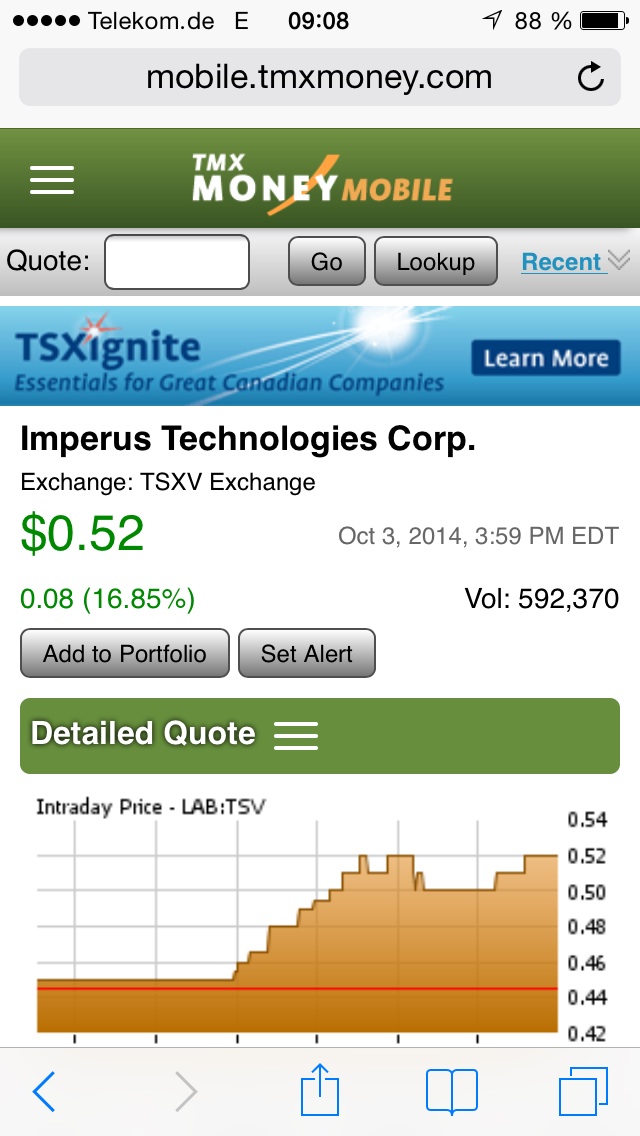Open the hamburger menu in the header
Screen dimensions: 640x1136
(52, 180)
